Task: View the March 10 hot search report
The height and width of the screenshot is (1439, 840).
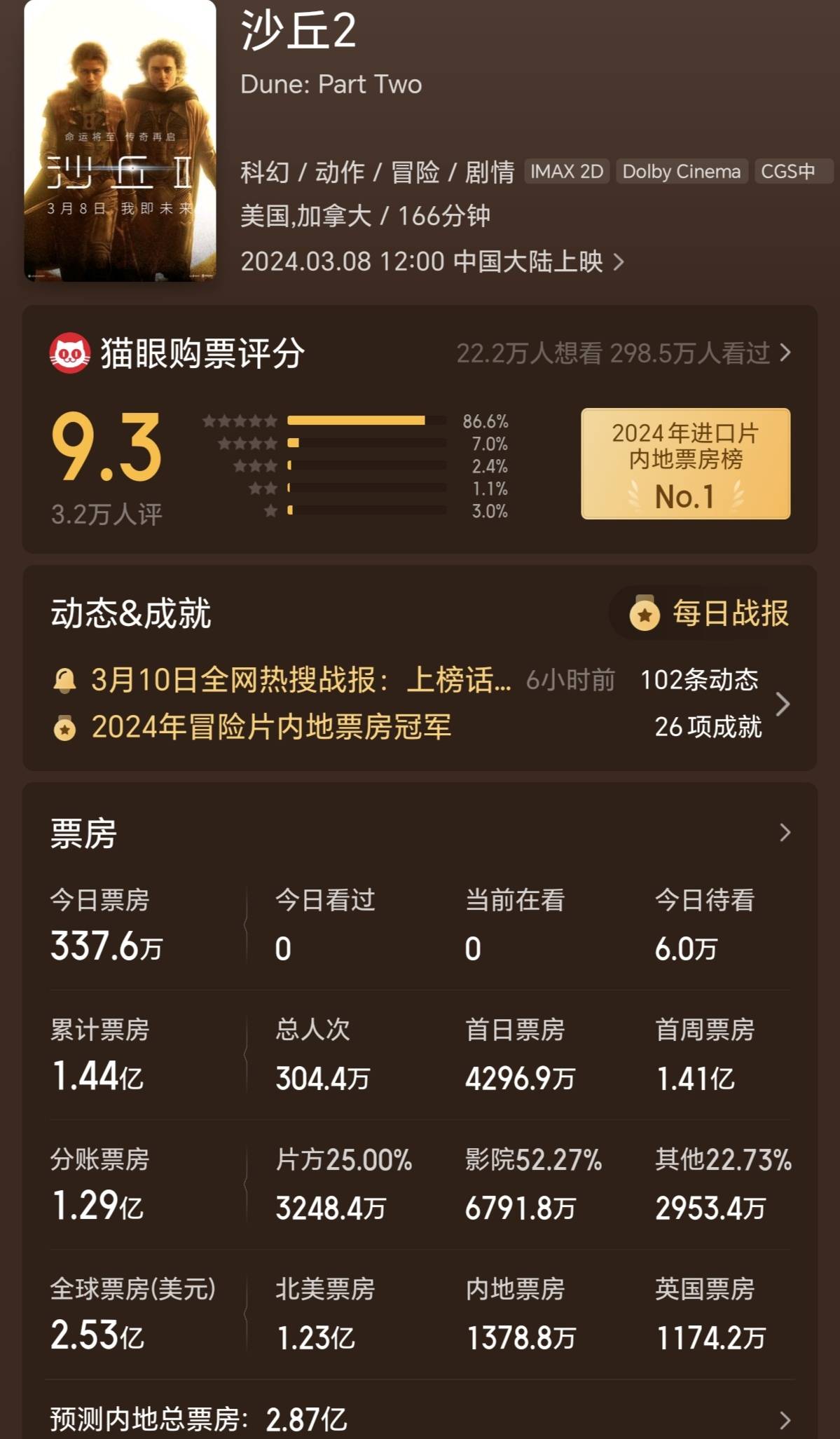Action: [x=301, y=680]
